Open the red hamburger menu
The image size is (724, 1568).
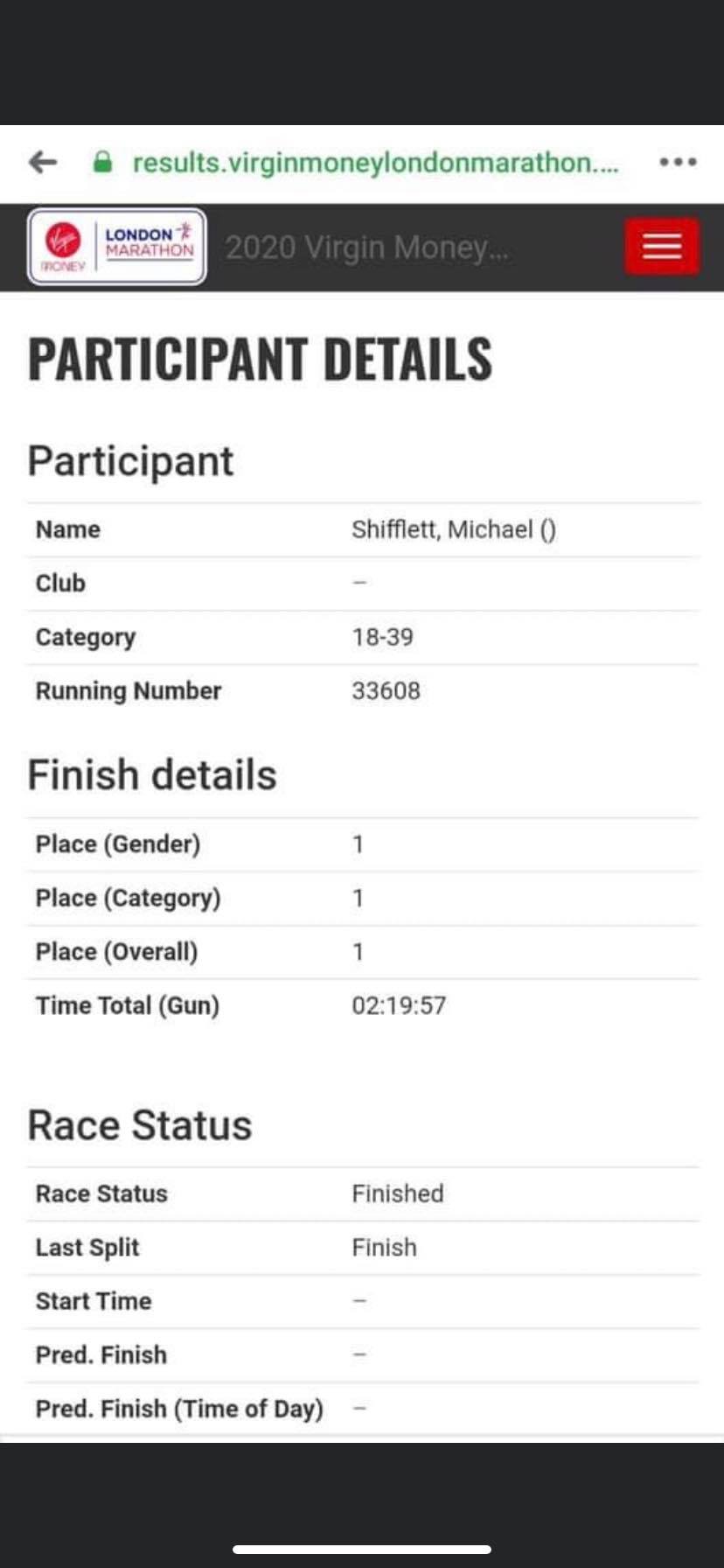point(662,247)
